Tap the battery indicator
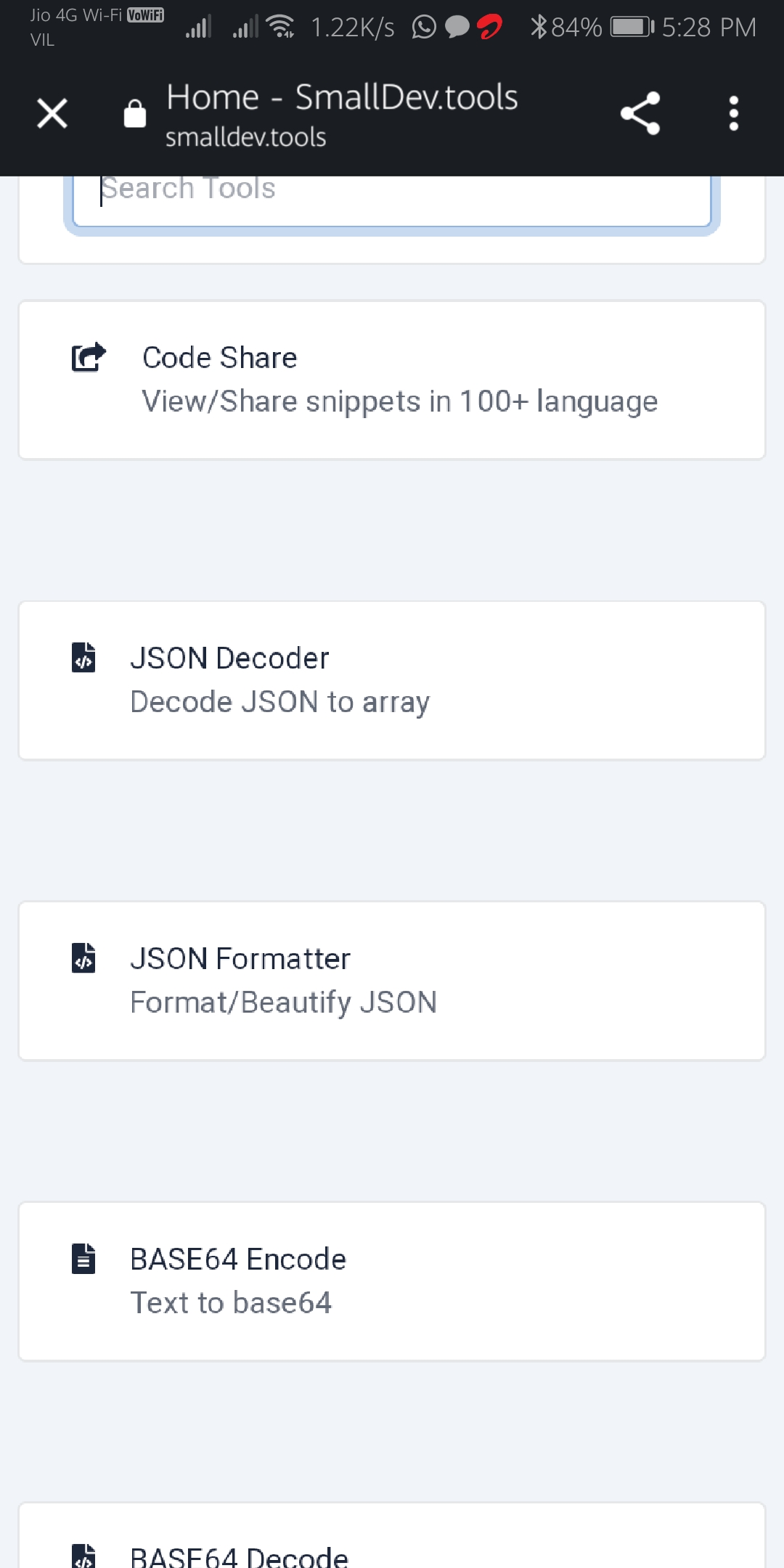This screenshot has height=1568, width=784. (x=626, y=28)
